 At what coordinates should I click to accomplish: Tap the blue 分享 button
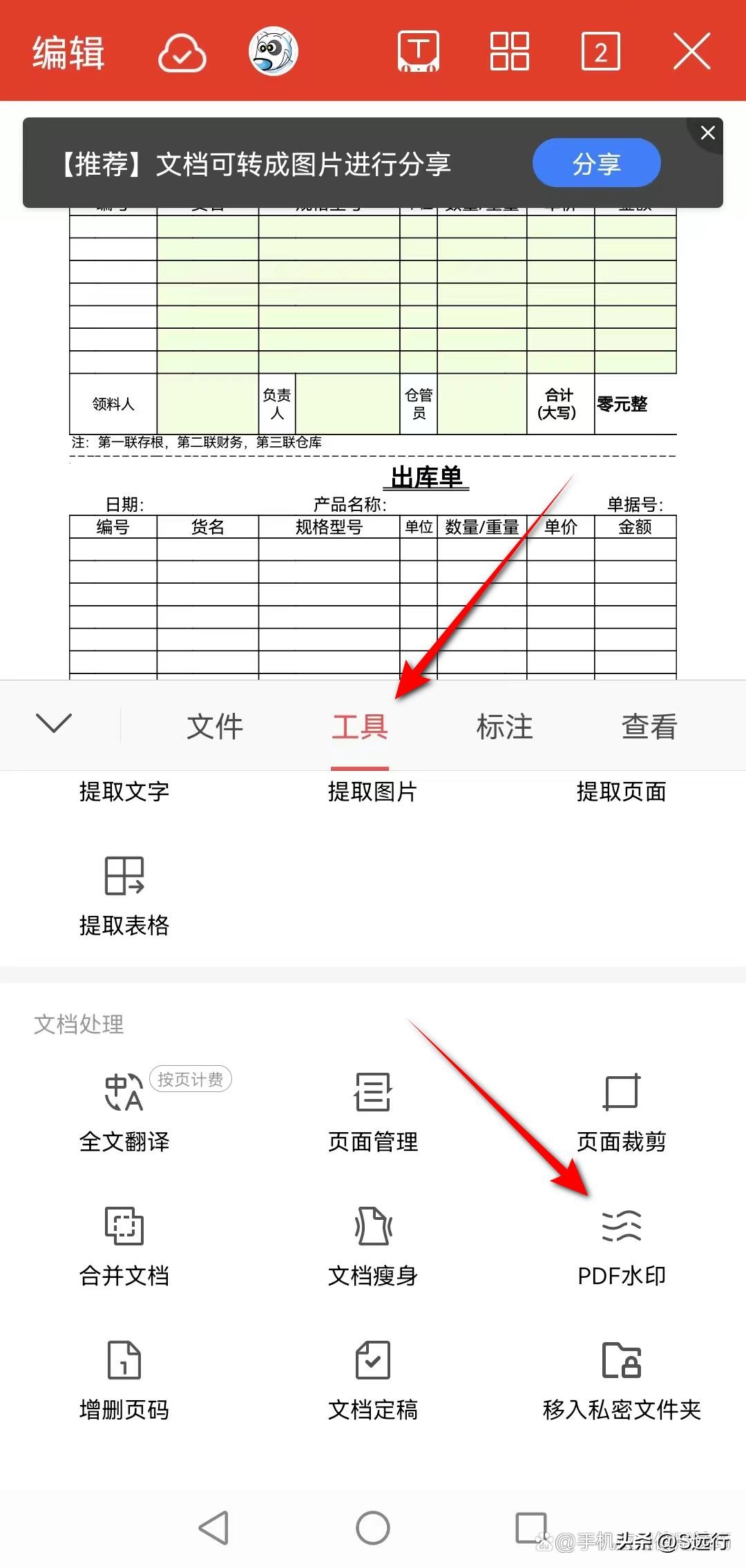click(597, 164)
